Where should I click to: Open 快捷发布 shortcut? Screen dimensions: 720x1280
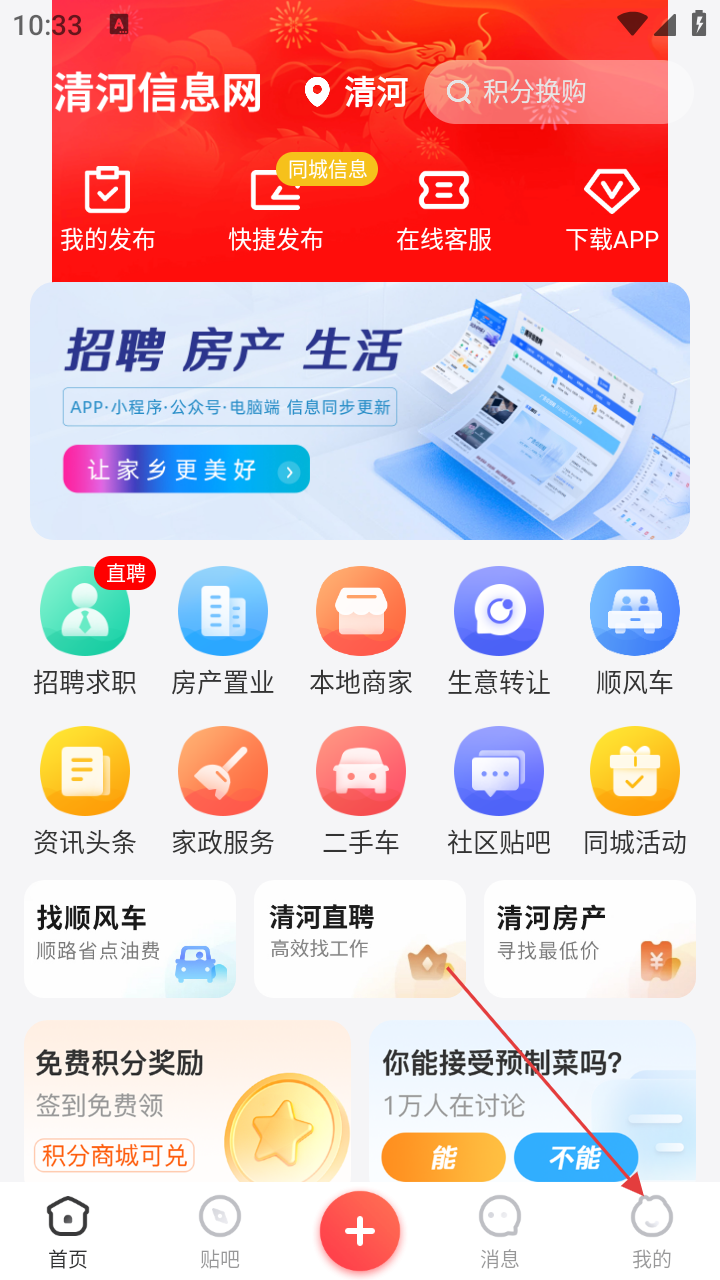point(276,209)
